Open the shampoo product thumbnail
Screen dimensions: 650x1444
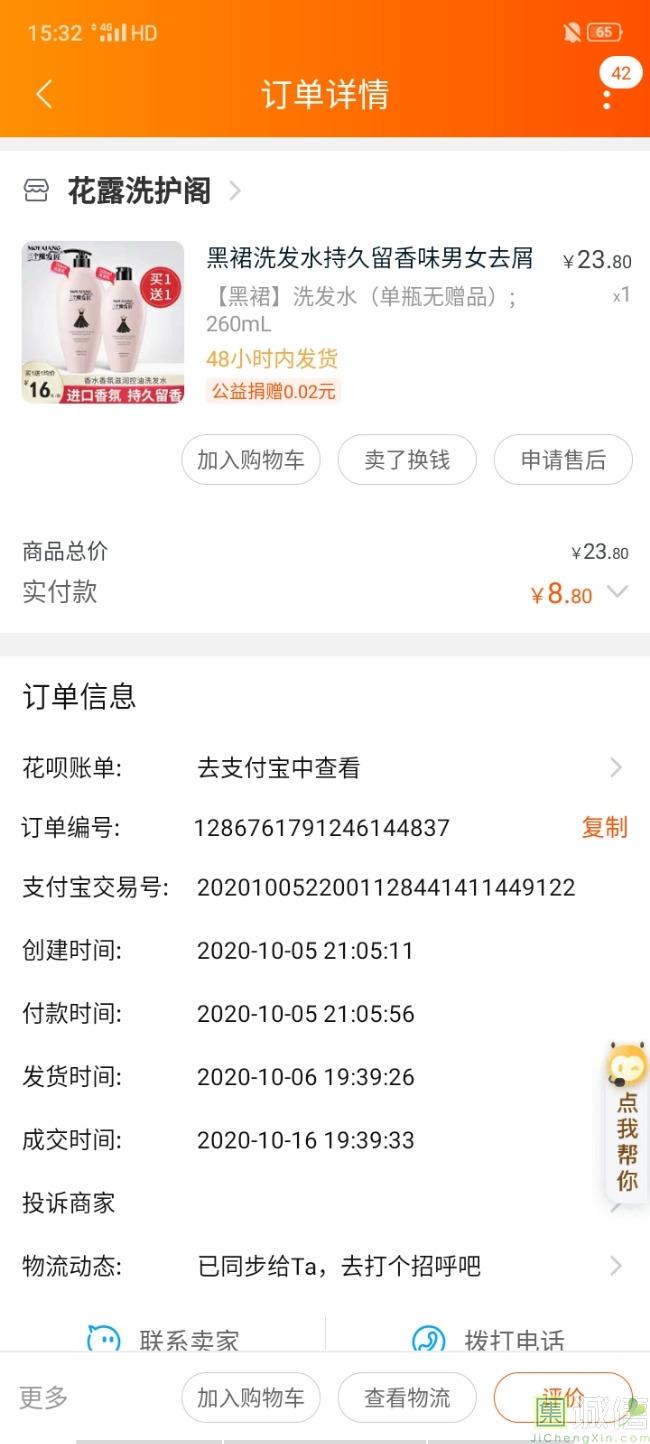[103, 322]
